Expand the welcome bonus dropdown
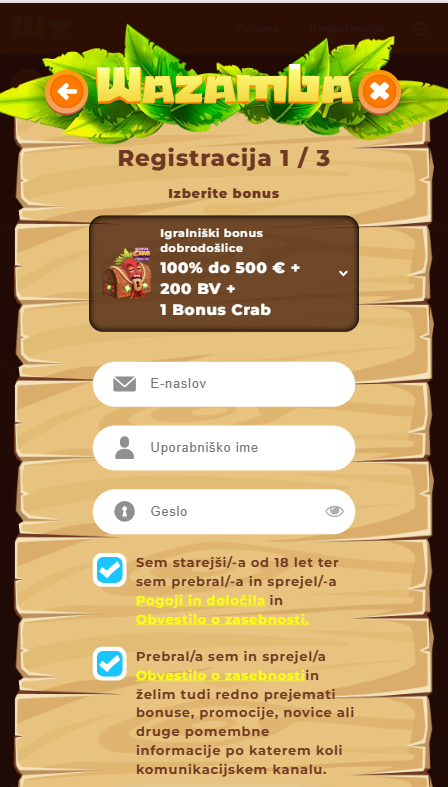Image resolution: width=448 pixels, height=787 pixels. pyautogui.click(x=224, y=274)
